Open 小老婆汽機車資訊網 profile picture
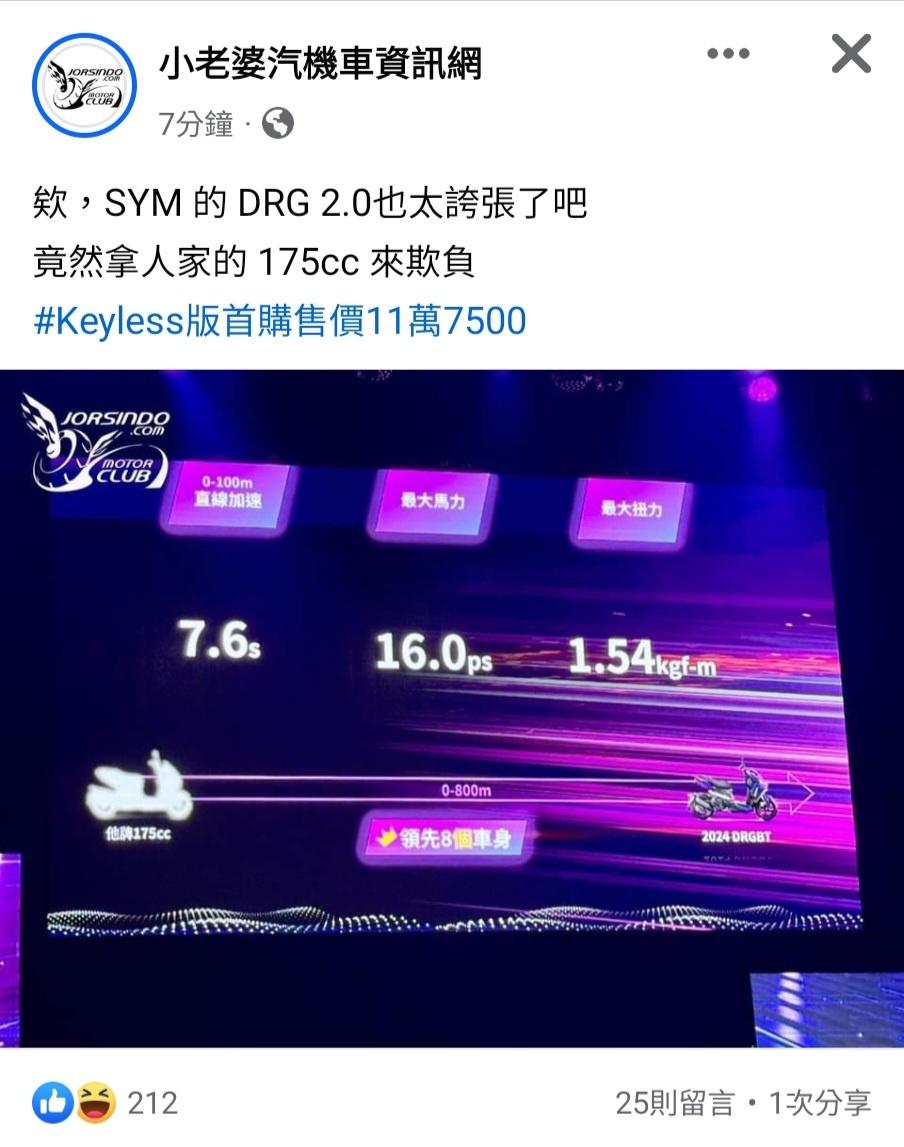904x1147 pixels. 84,84
